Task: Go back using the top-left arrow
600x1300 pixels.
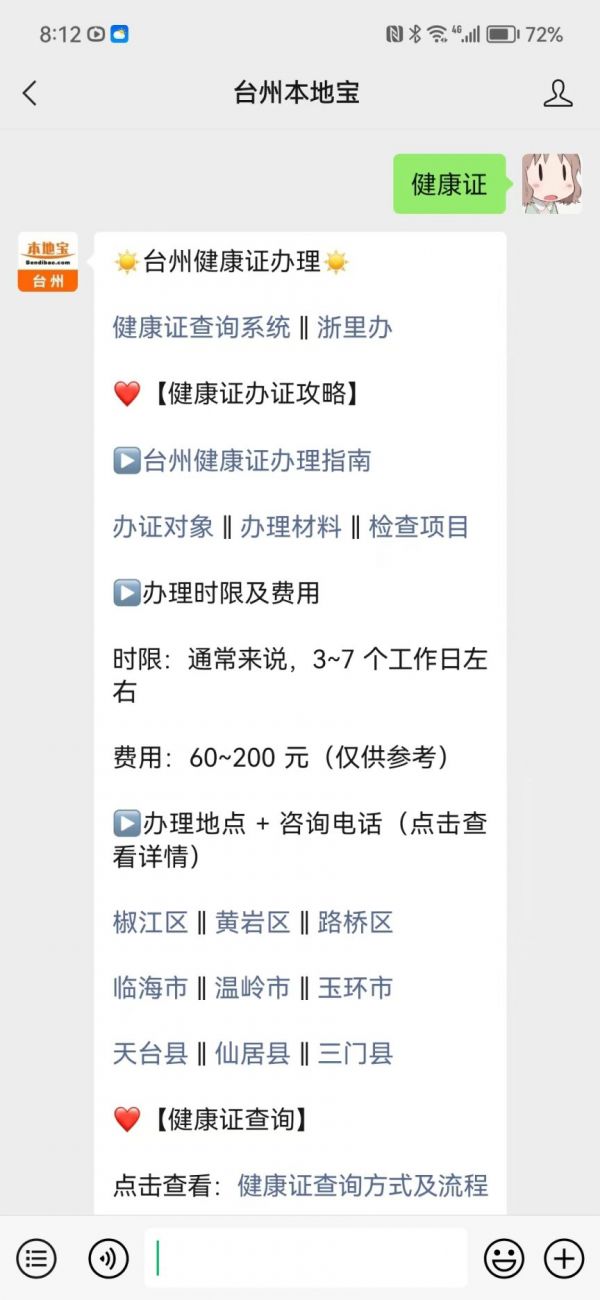Action: click(29, 93)
